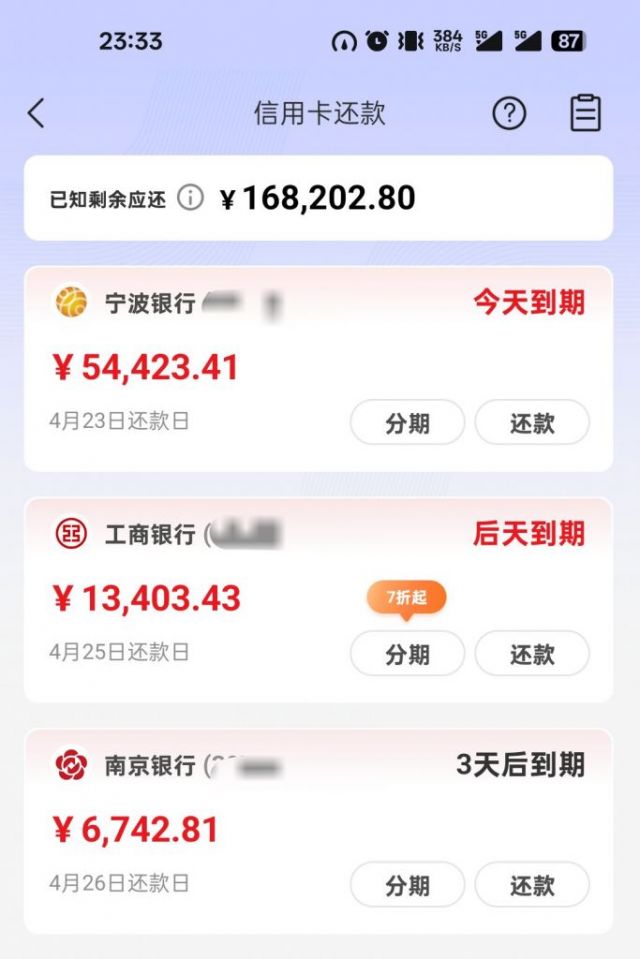Select 分期 for the 南京银行 card
640x959 pixels.
pyautogui.click(x=407, y=885)
